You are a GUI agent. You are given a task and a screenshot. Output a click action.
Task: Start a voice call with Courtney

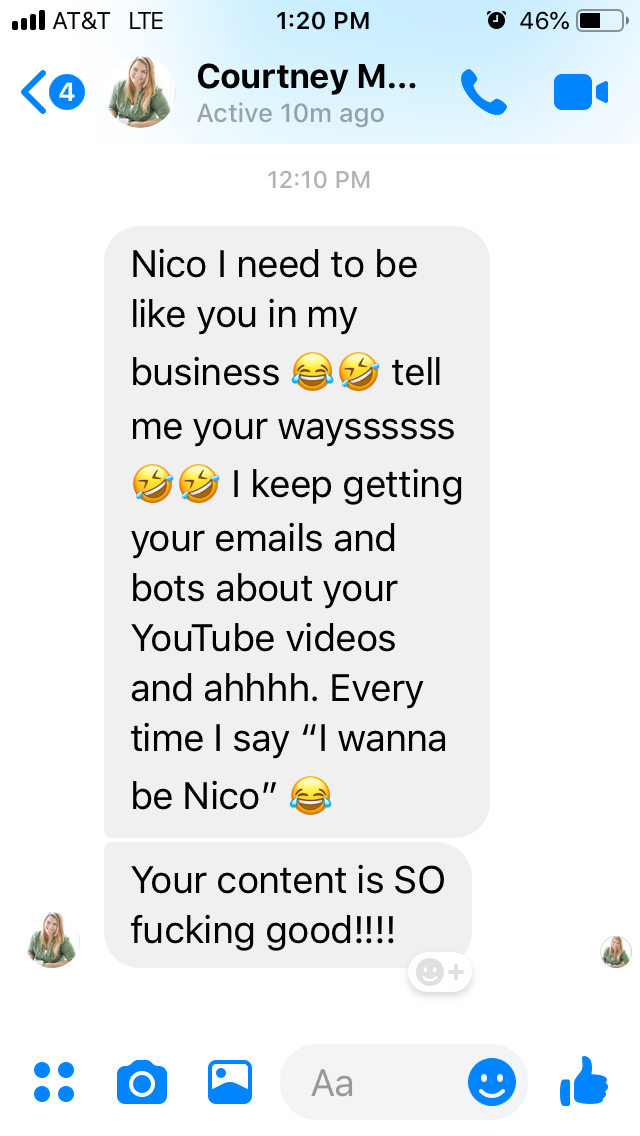(x=485, y=93)
